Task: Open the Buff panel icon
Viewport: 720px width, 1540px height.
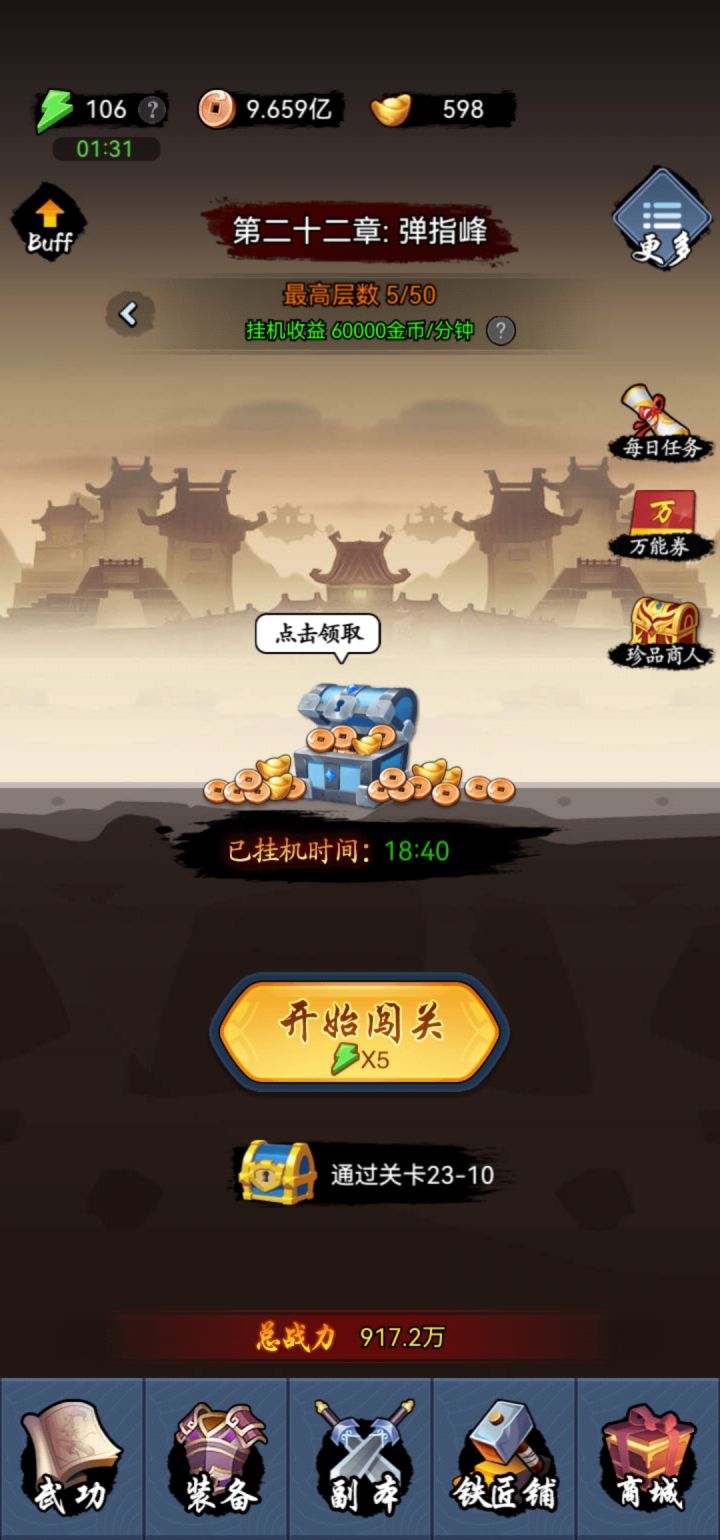Action: 46,218
